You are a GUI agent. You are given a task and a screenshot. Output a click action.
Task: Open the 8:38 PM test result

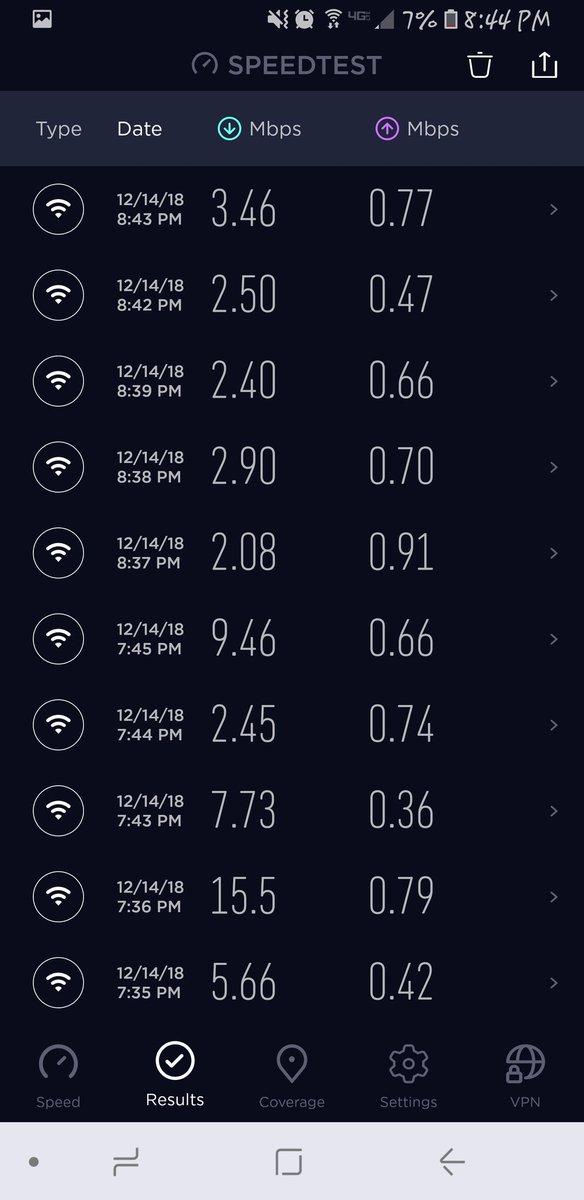click(x=292, y=467)
